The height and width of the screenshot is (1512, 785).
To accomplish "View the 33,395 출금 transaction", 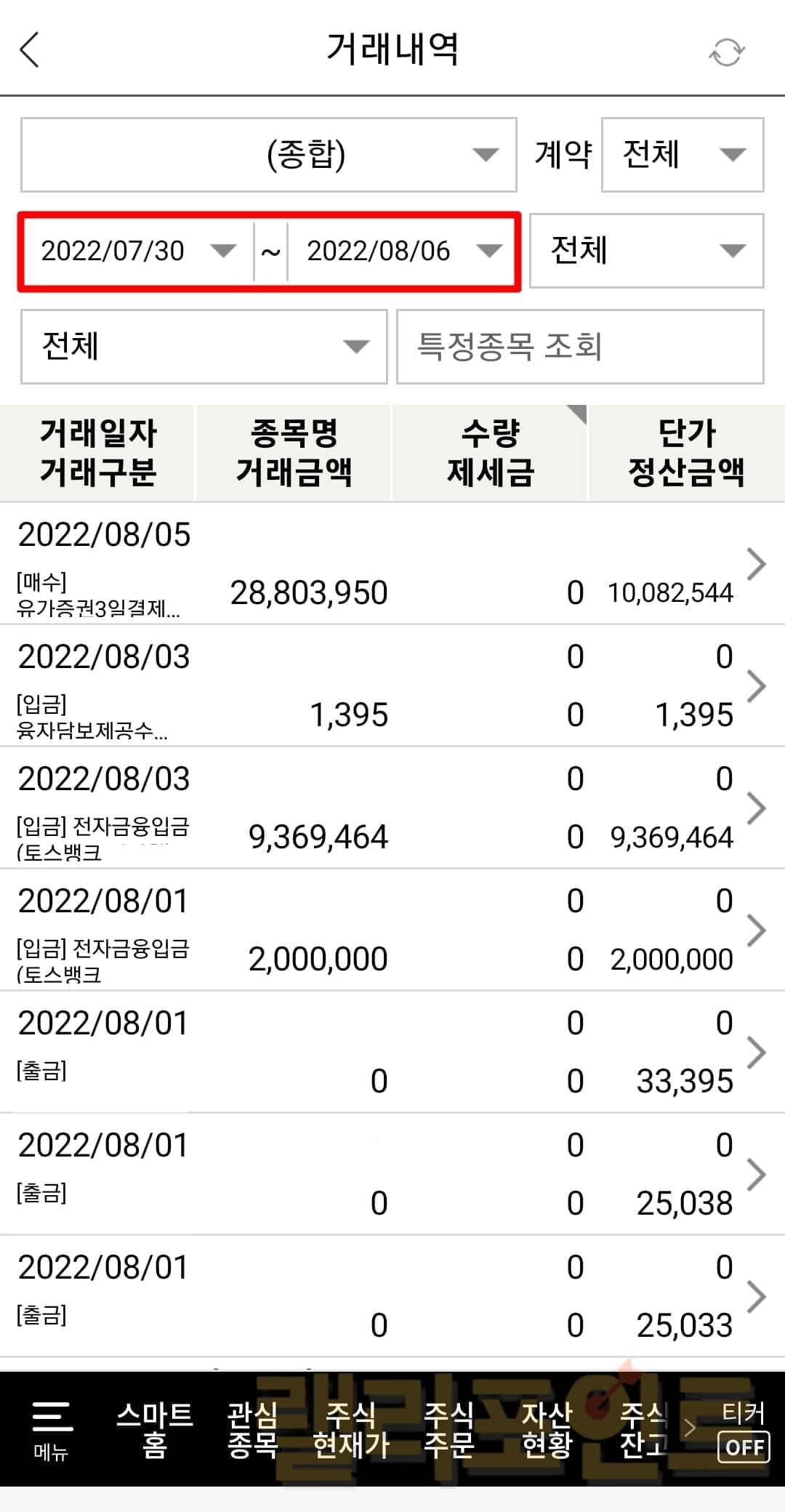I will tap(392, 1052).
